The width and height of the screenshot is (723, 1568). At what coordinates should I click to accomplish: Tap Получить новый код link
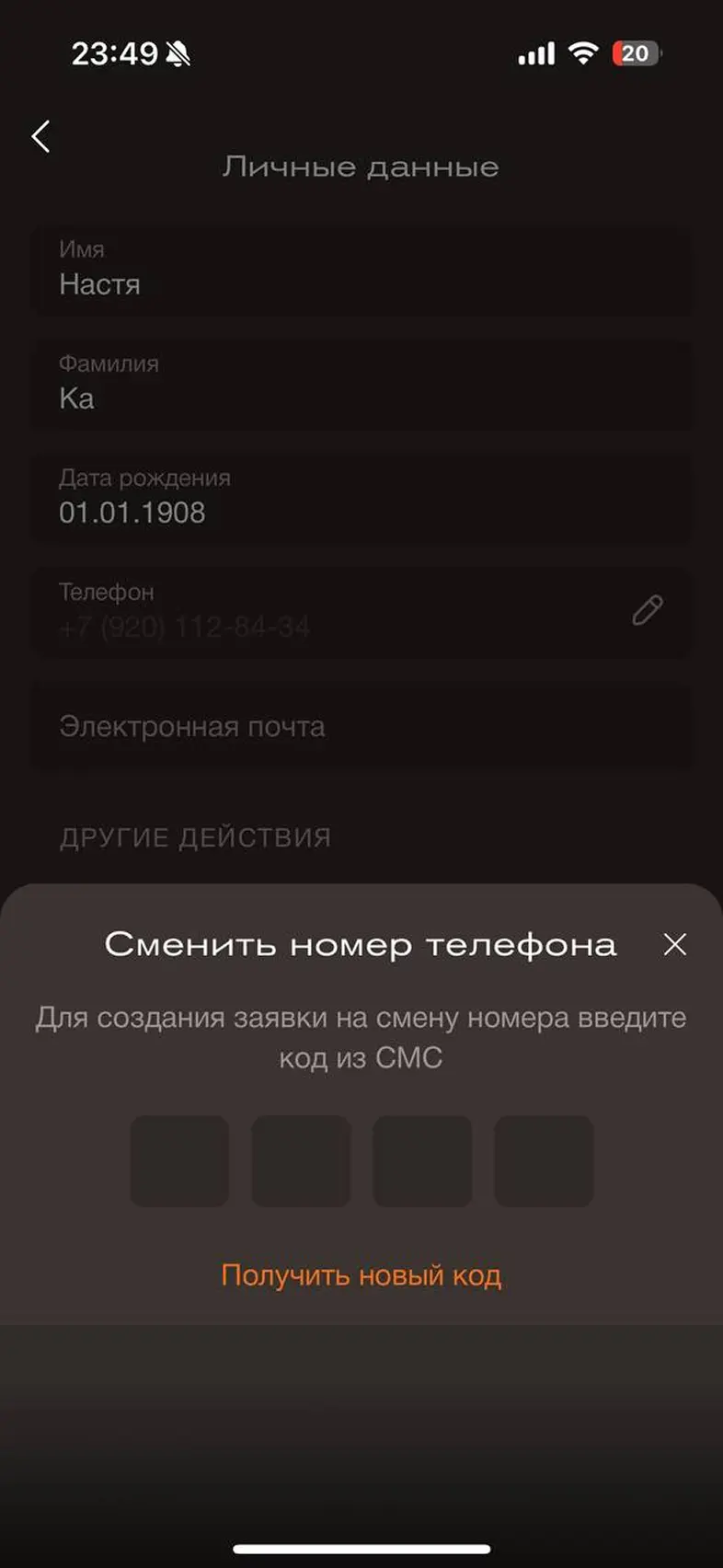(361, 1274)
